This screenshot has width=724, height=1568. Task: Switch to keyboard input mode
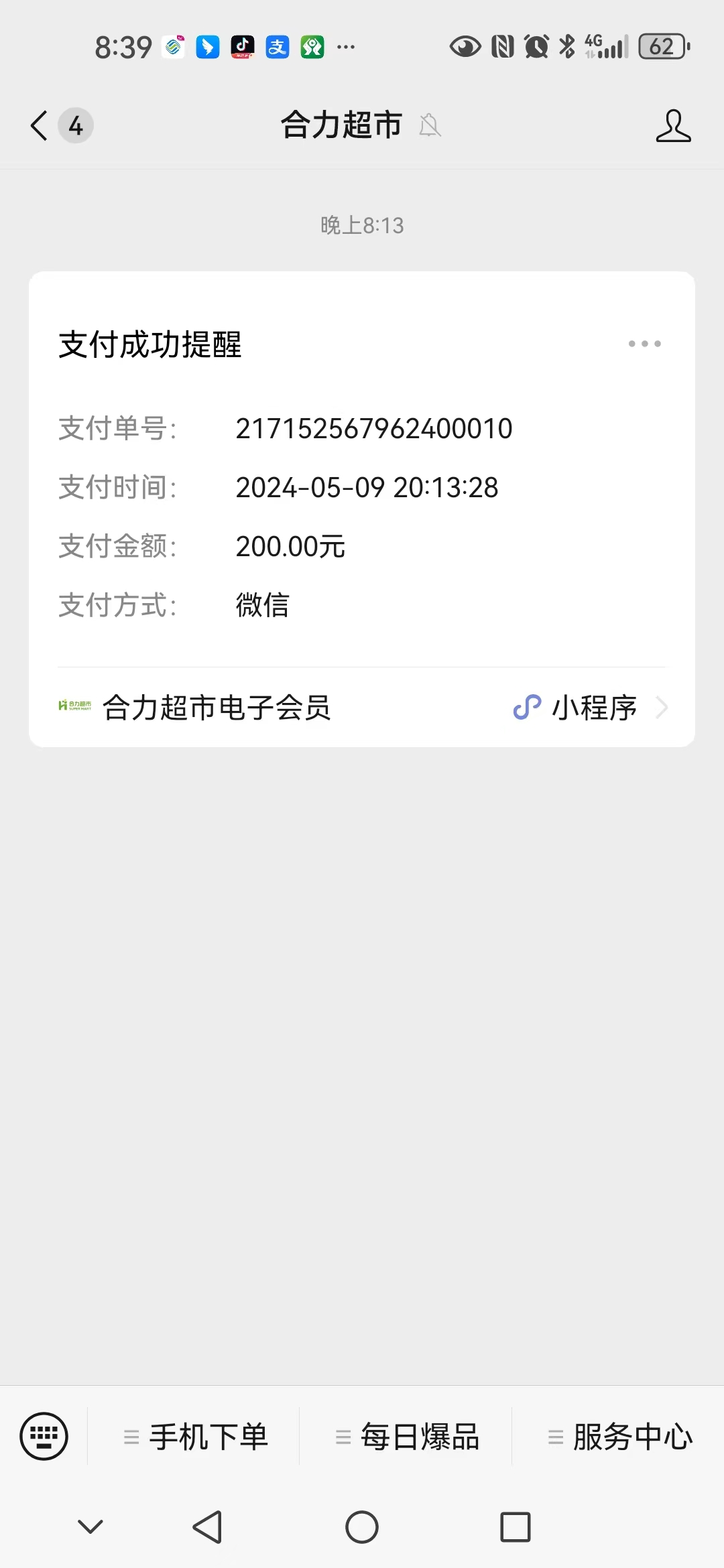44,1436
